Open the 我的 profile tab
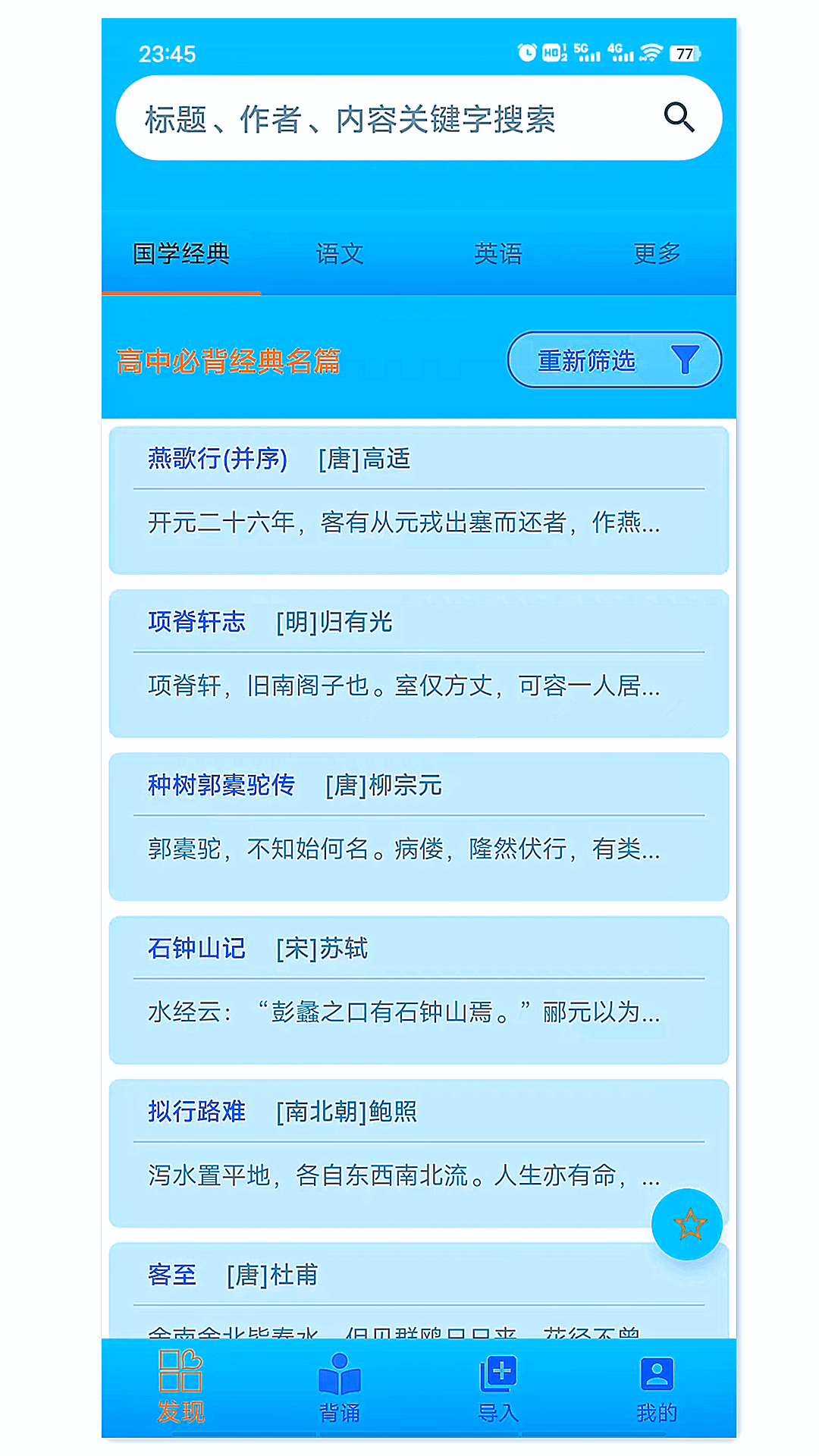819x1456 pixels. click(x=657, y=1388)
